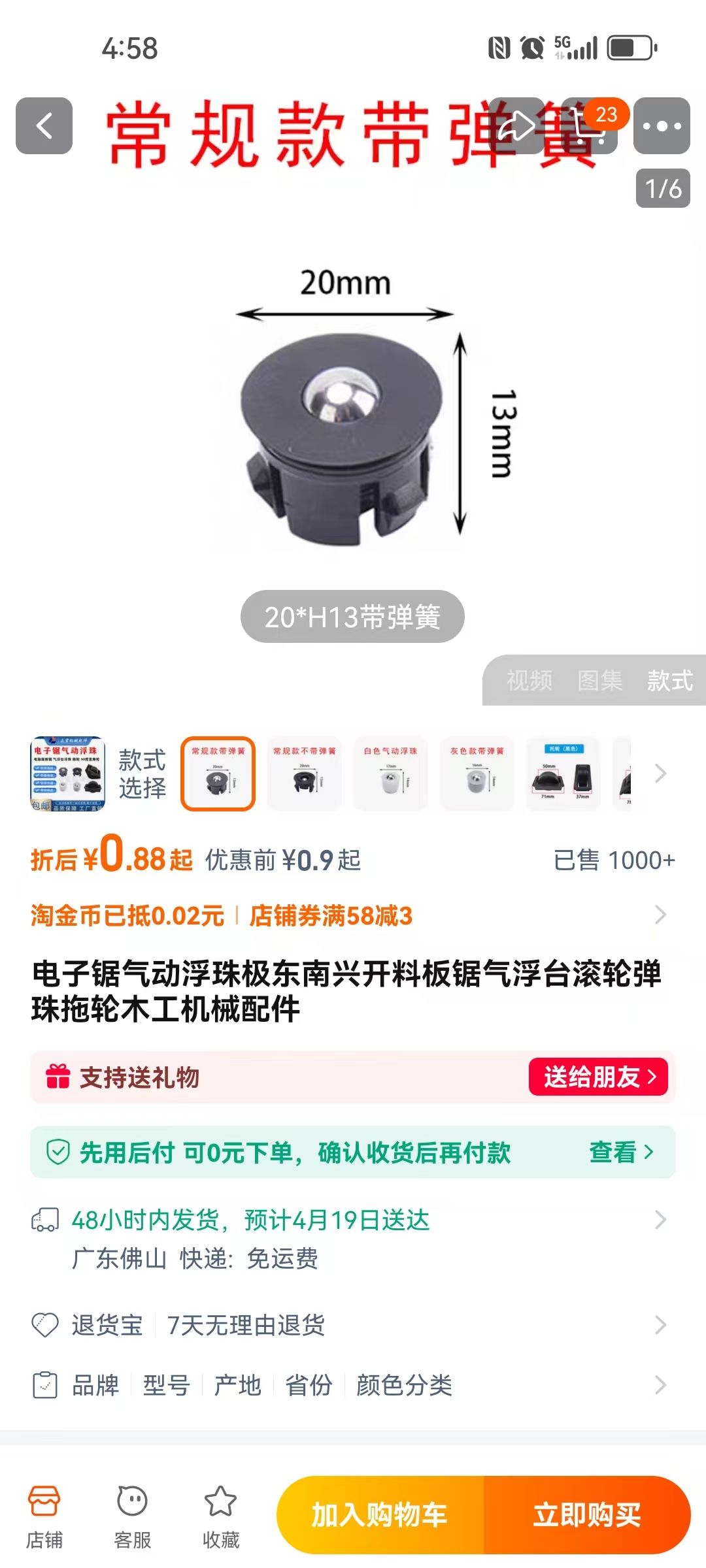This screenshot has width=706, height=1568.
Task: Visit the seller's 店铺 page
Action: click(x=44, y=1516)
